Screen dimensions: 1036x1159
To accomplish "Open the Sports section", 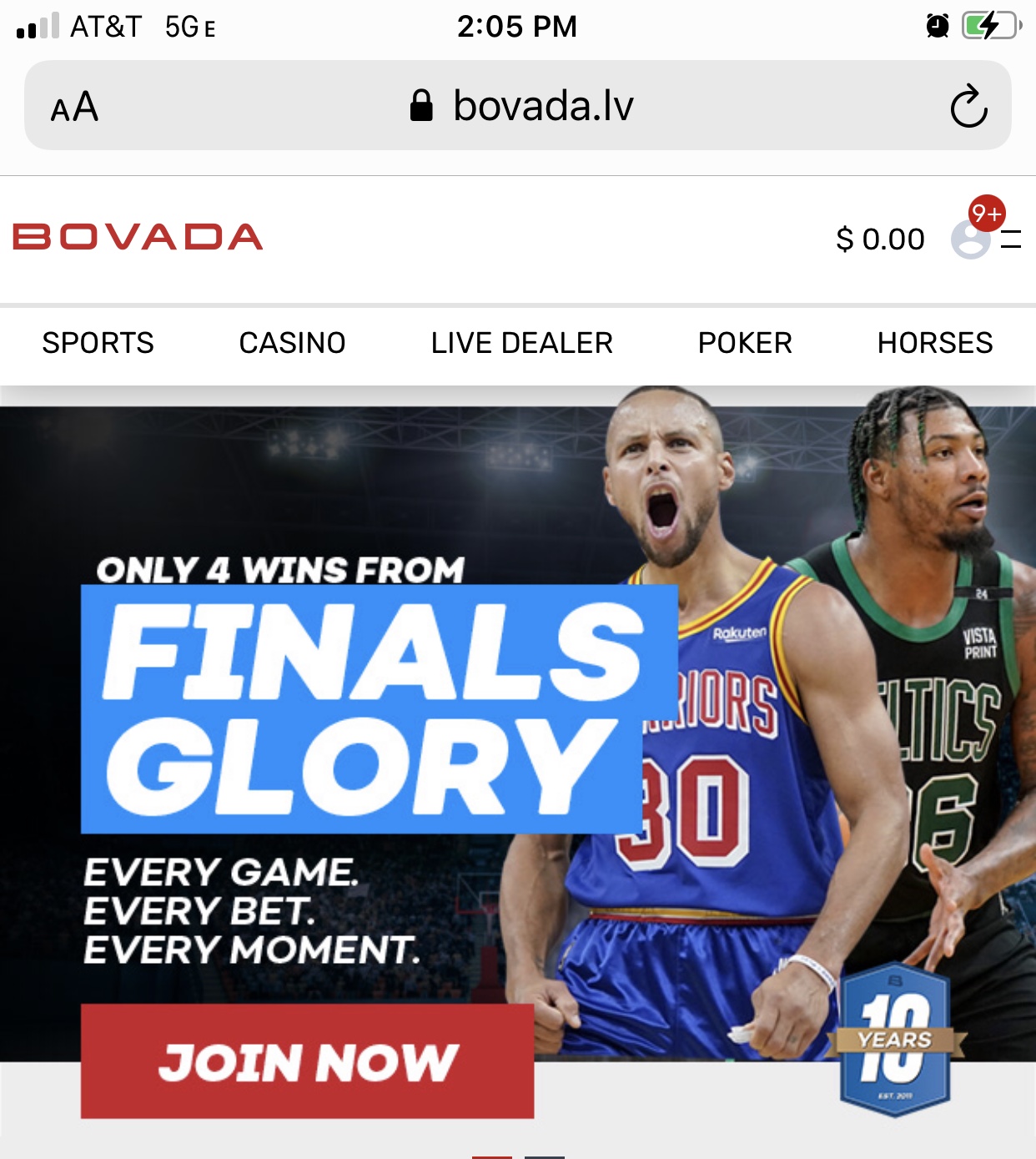I will [98, 343].
